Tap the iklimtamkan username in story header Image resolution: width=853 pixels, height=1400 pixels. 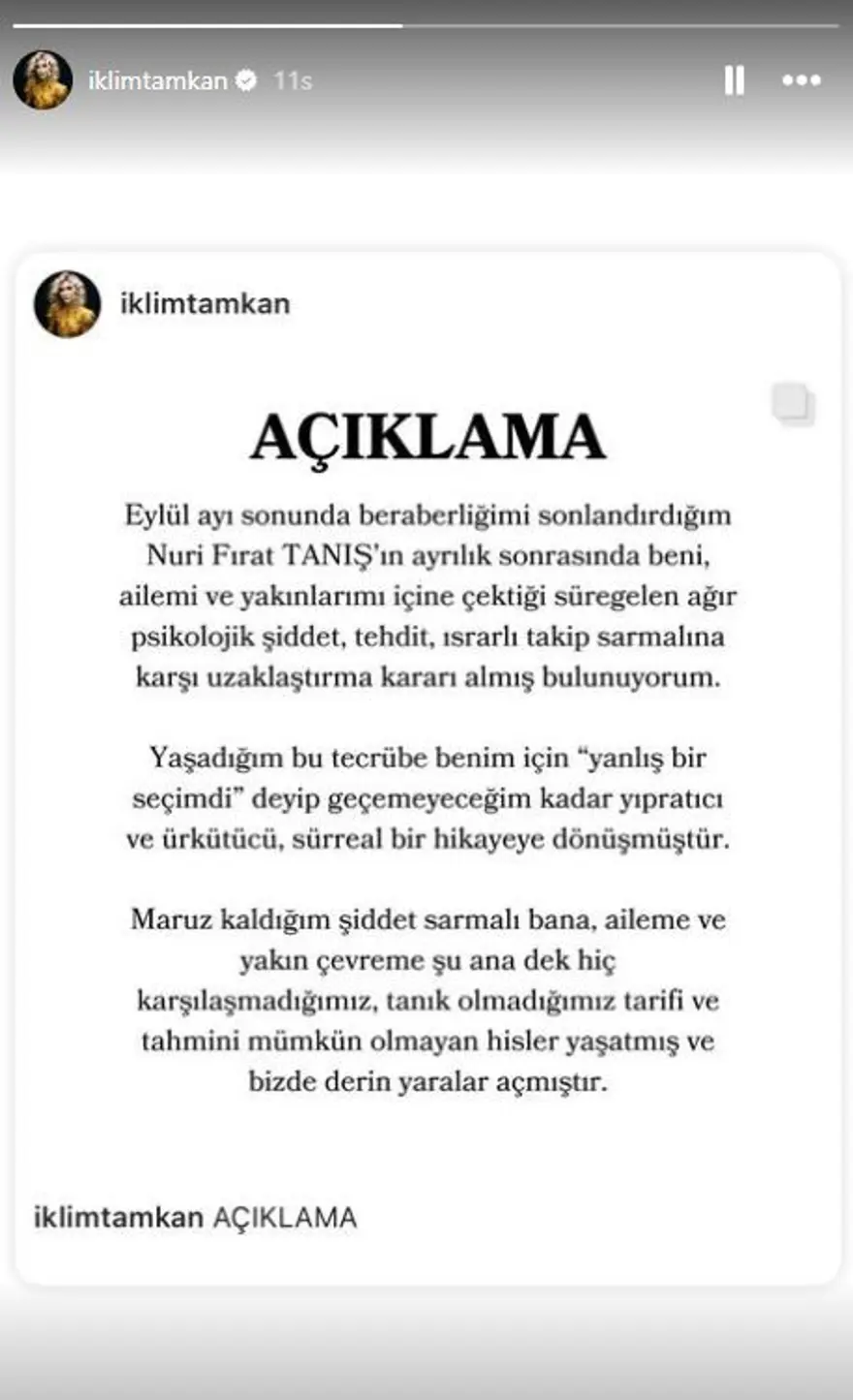coord(157,80)
